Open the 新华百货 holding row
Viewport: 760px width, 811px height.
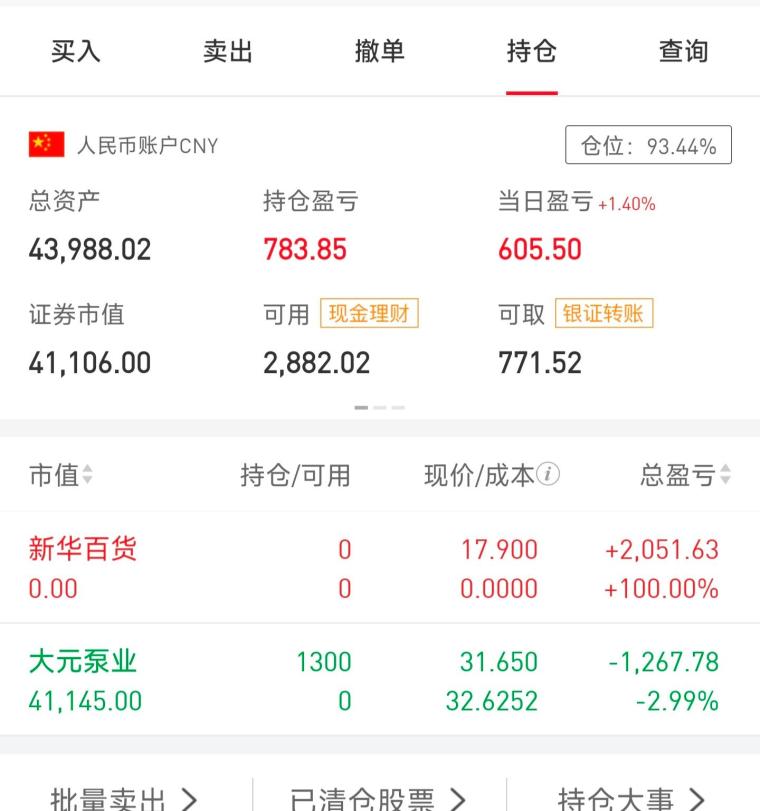tap(380, 568)
